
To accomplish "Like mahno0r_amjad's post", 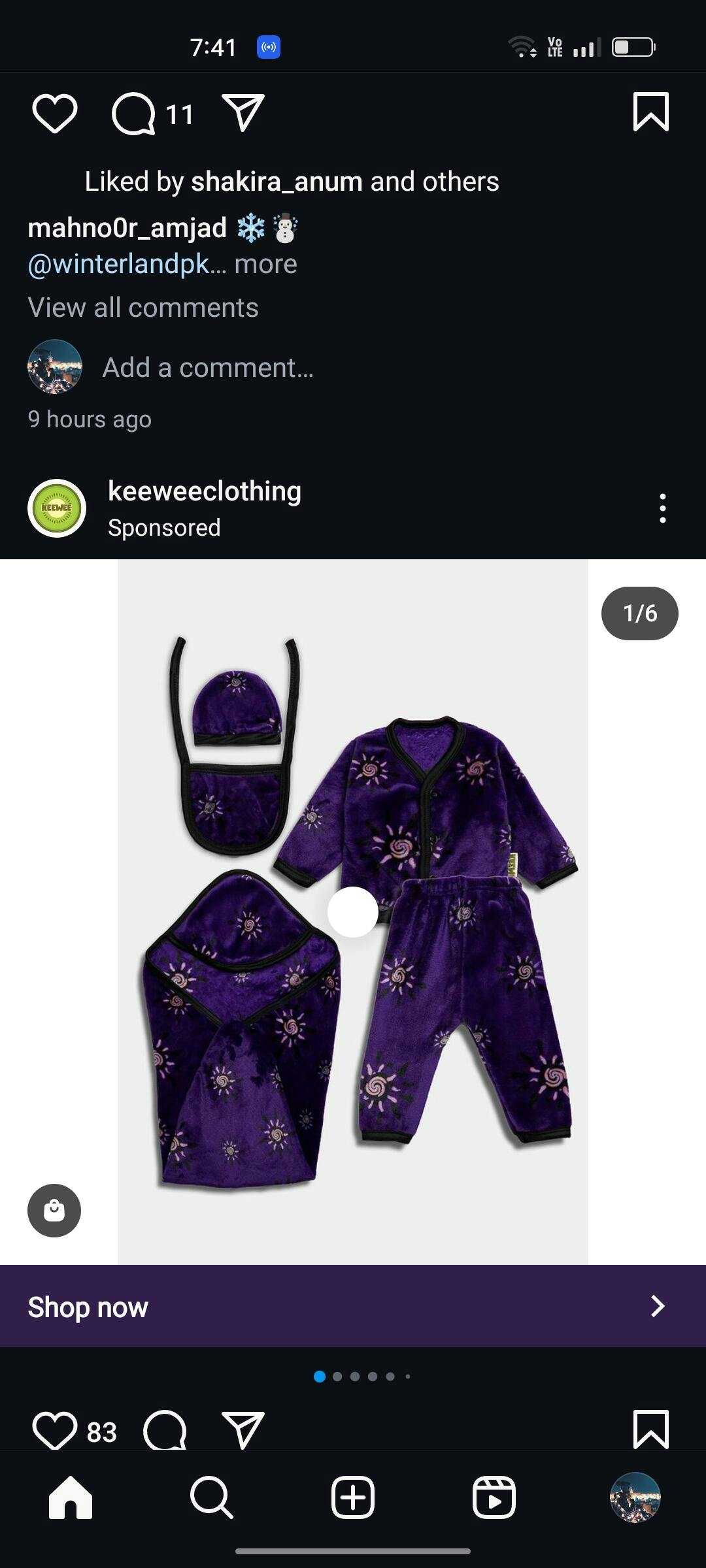I will [x=55, y=114].
